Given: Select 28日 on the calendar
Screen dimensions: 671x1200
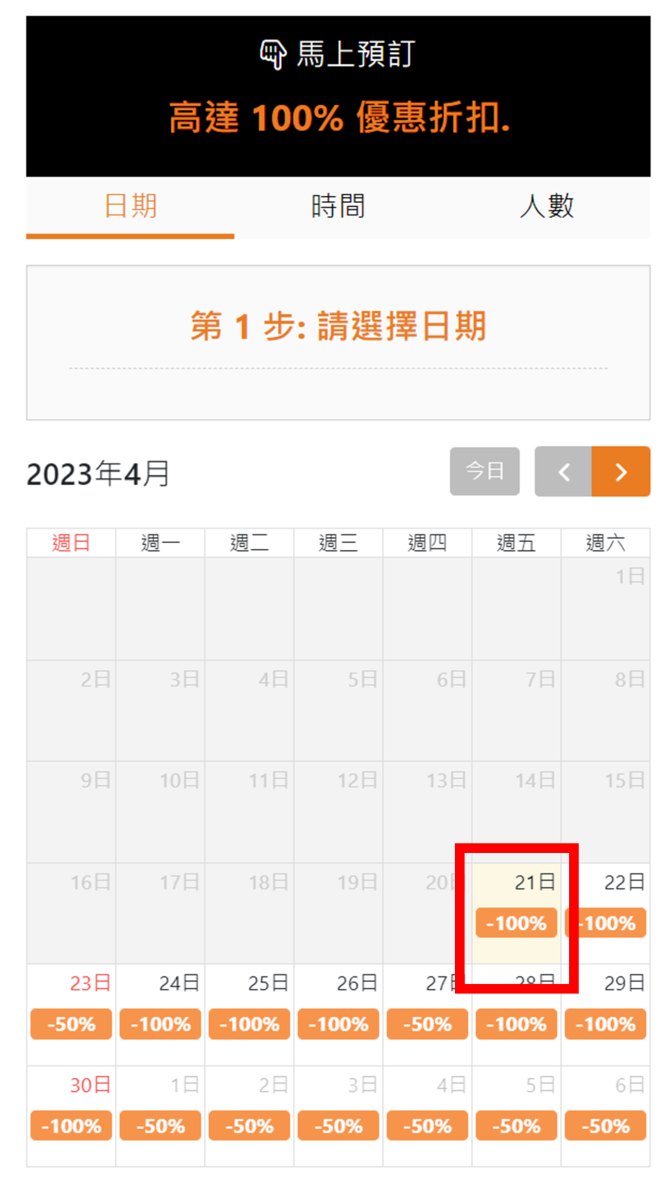Looking at the screenshot, I should click(x=516, y=1015).
